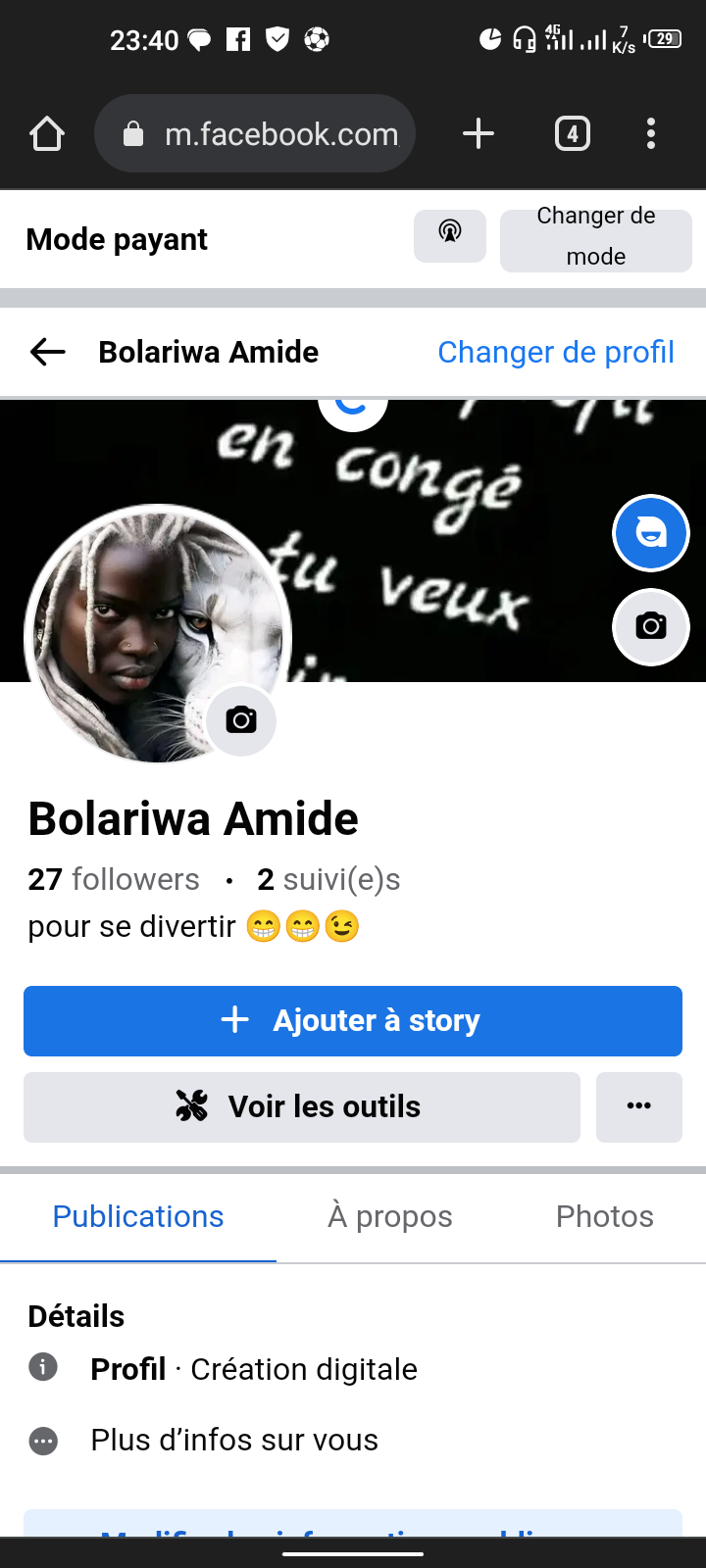Open Plus d'infos sur vous
The image size is (706, 1568).
(x=233, y=1441)
